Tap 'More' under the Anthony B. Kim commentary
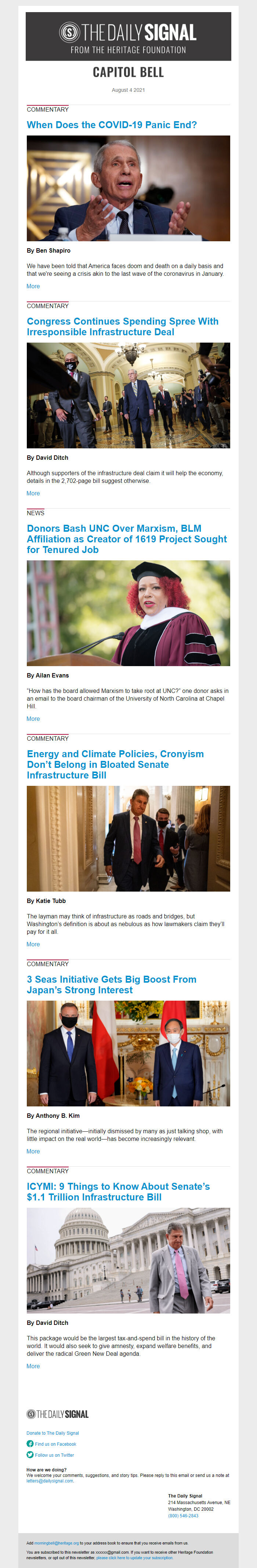This screenshot has width=257, height=1568. [x=33, y=1151]
